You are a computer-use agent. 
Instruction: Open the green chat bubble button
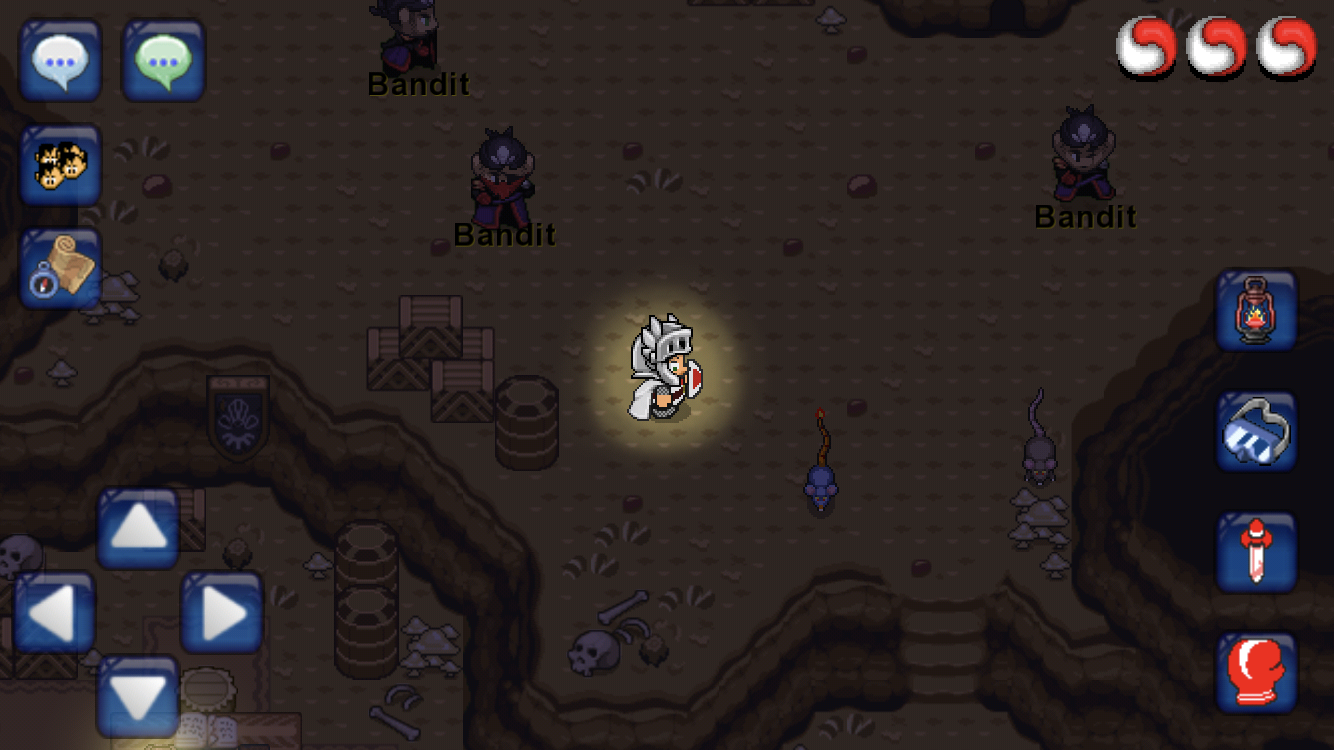click(x=163, y=60)
